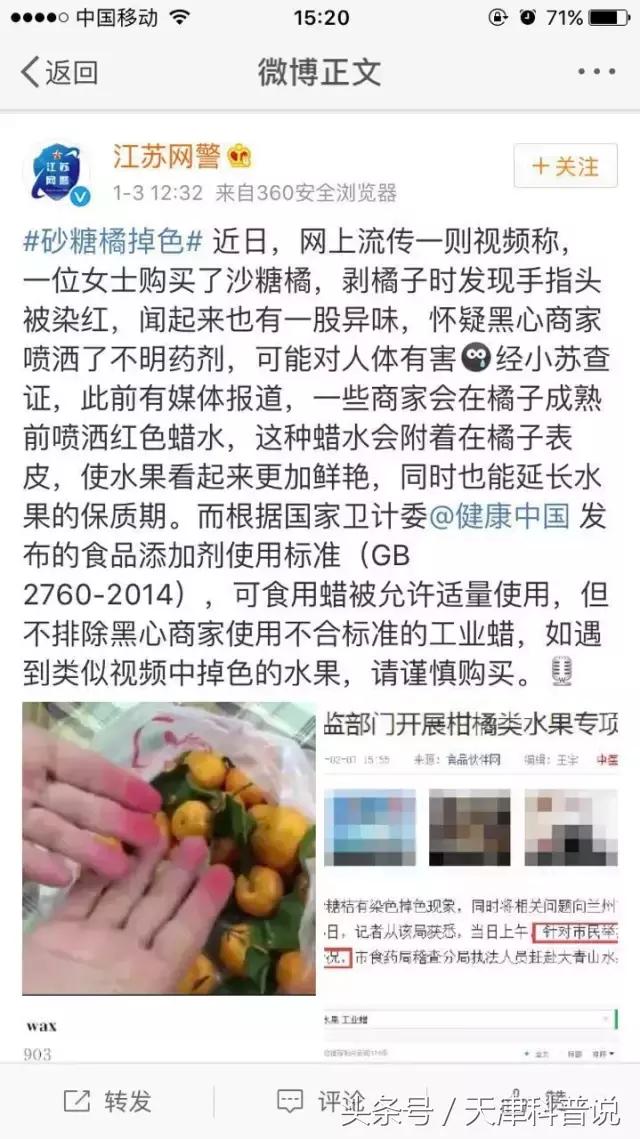View the news article screenshot image
This screenshot has width=640, height=1139.
(x=469, y=880)
